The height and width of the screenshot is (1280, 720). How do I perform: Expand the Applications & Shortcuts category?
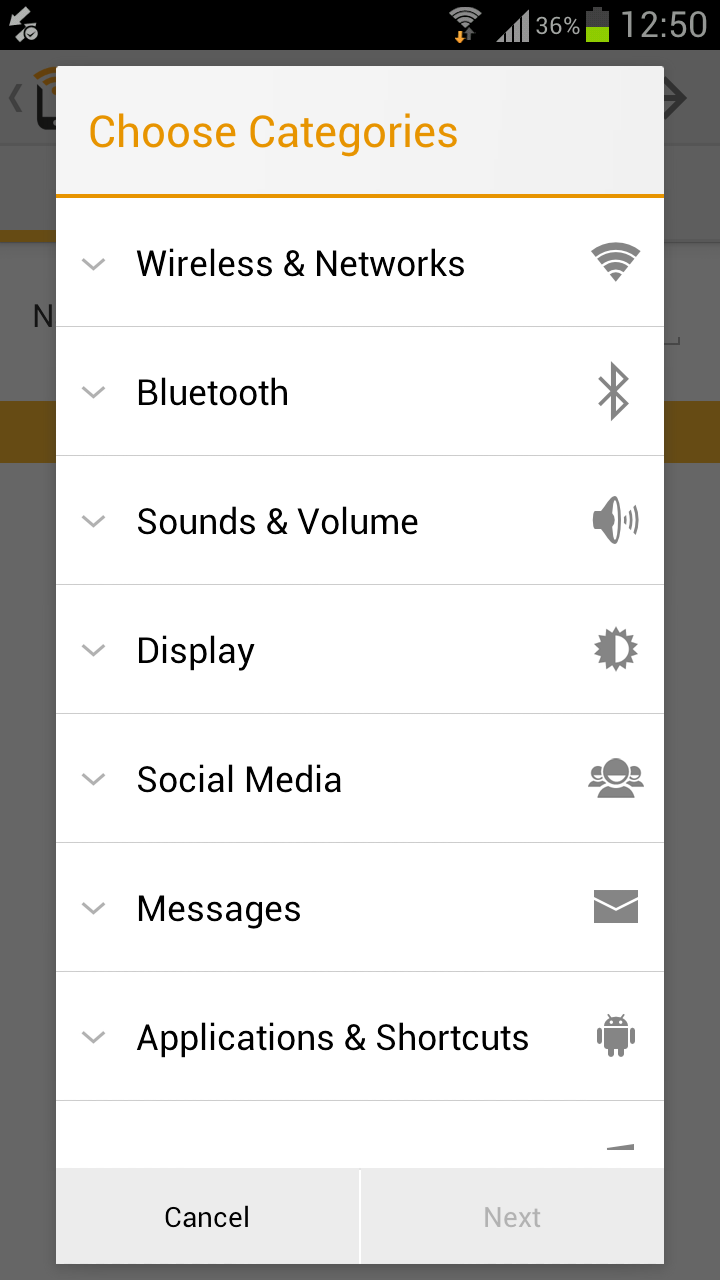93,1037
